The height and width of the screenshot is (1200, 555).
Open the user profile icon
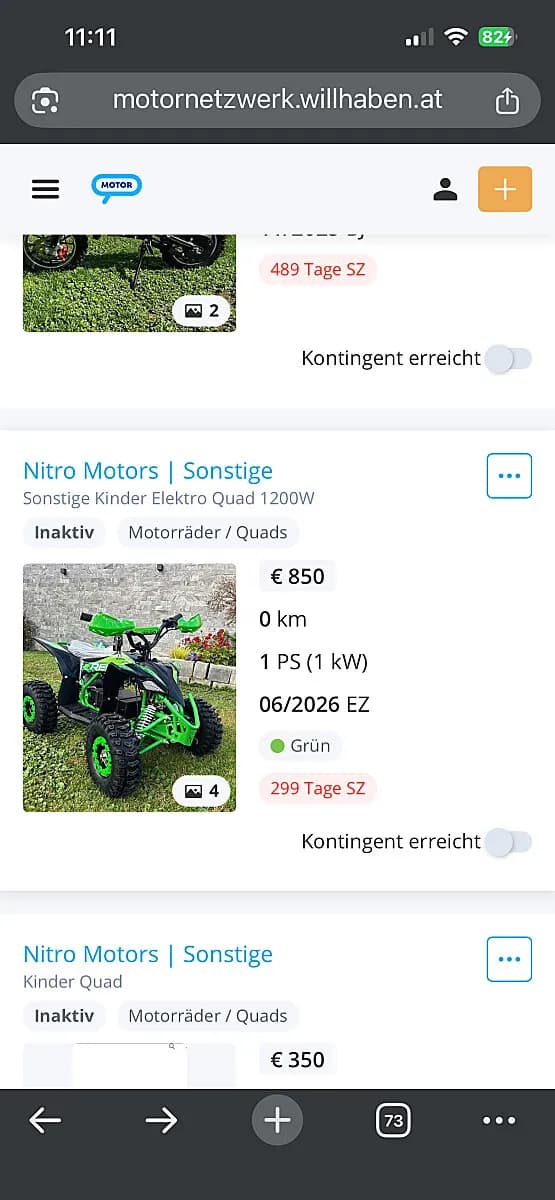tap(445, 189)
